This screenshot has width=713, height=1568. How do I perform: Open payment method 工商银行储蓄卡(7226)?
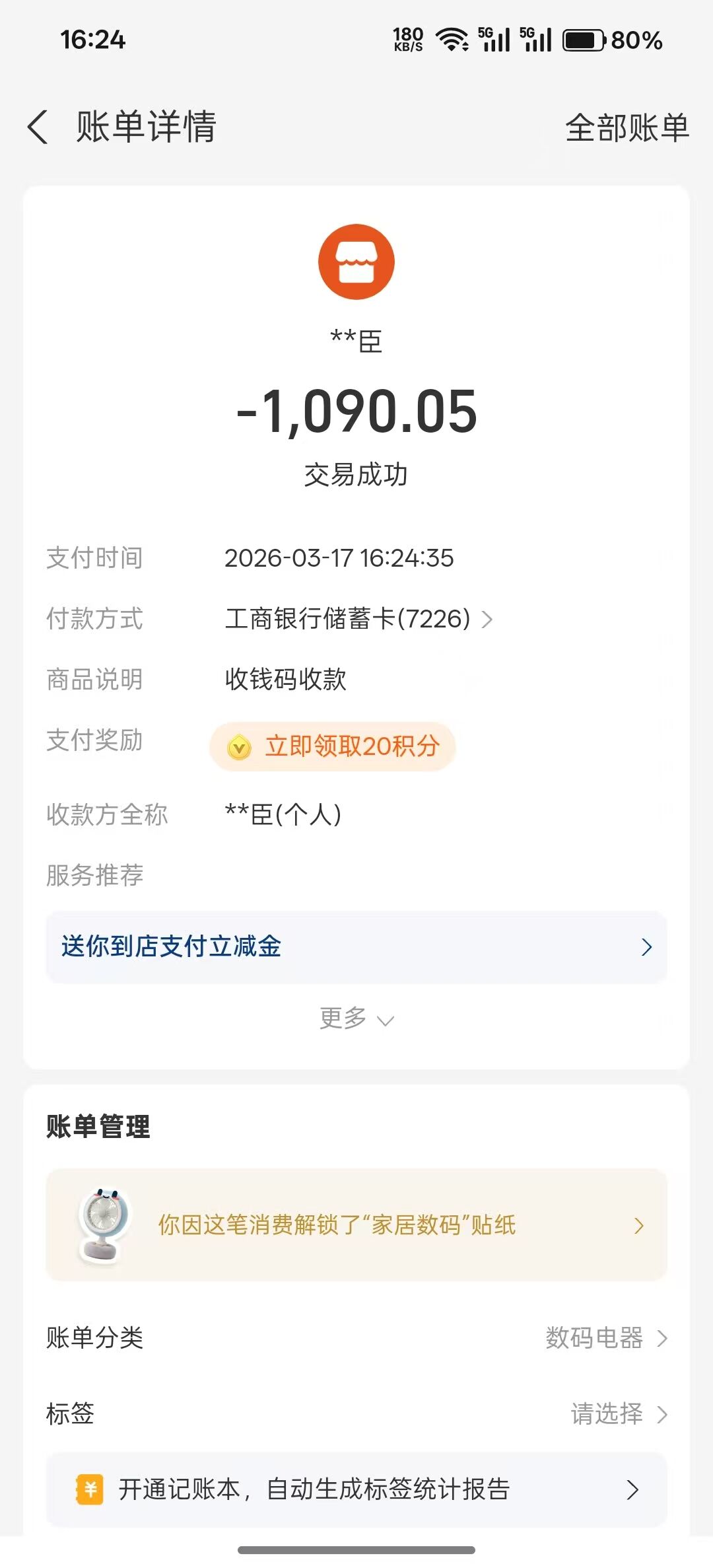click(x=358, y=619)
